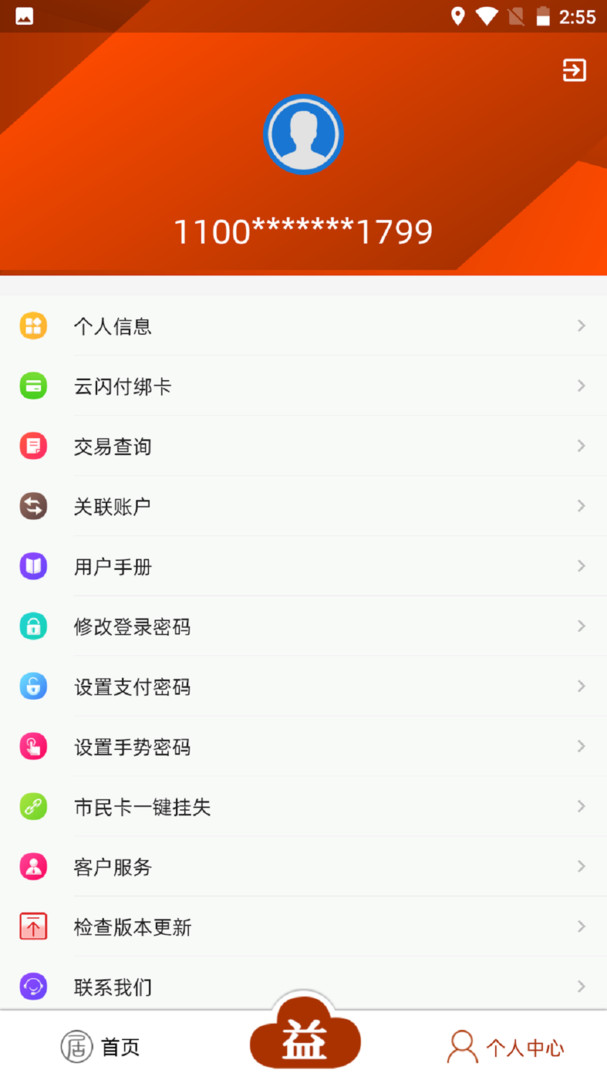Read the 用户手册 user manual
The height and width of the screenshot is (1080, 607).
coord(303,566)
